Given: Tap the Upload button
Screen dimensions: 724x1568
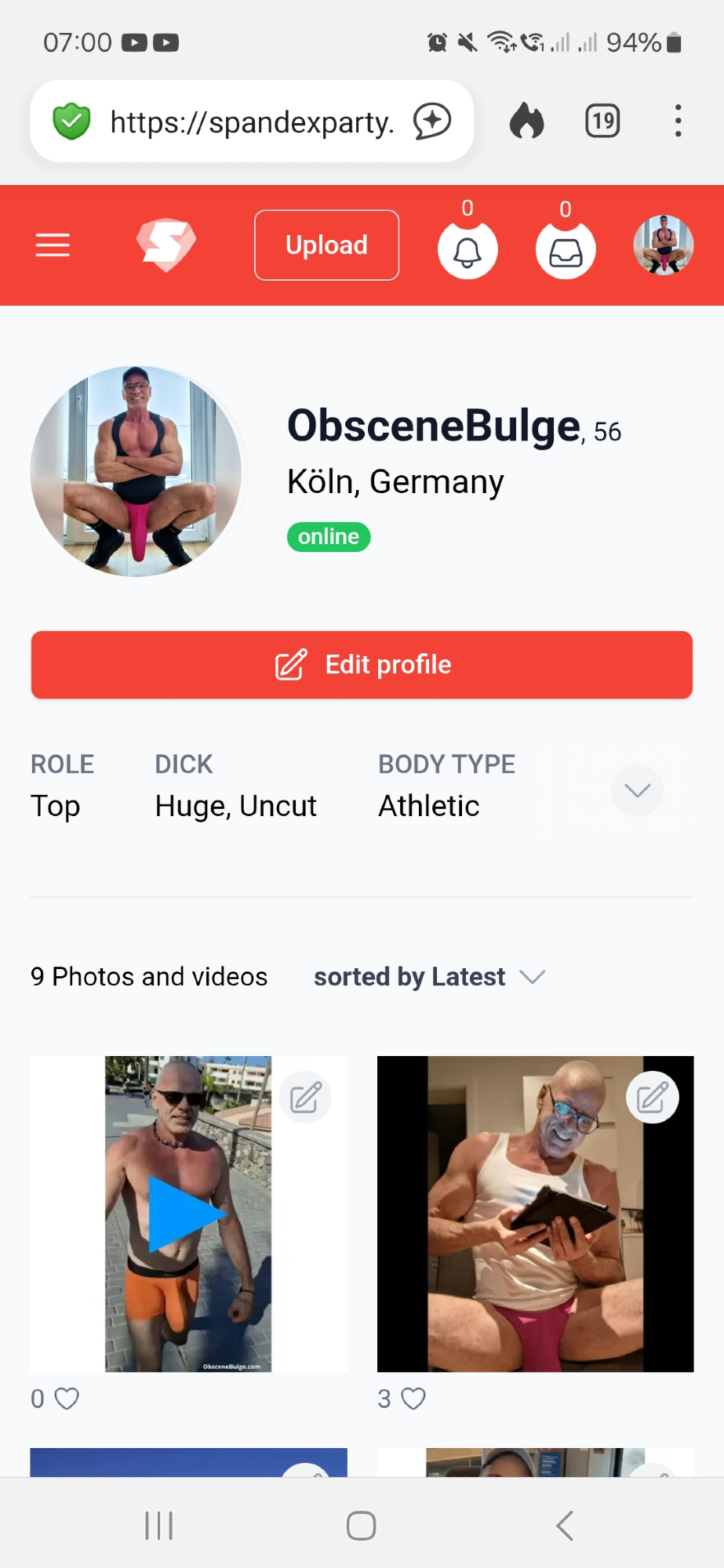Looking at the screenshot, I should (x=326, y=245).
